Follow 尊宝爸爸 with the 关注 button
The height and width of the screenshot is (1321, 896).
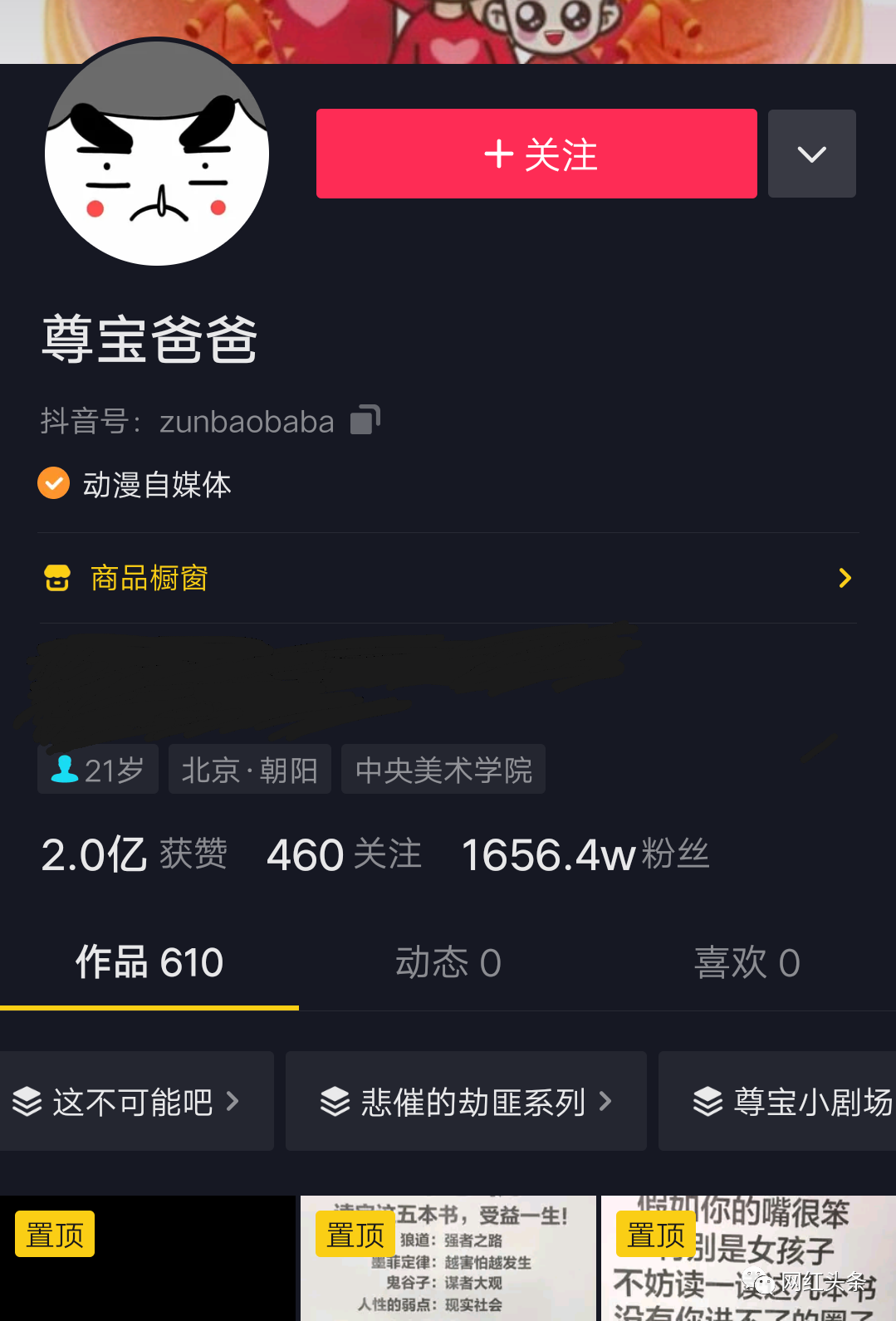(536, 154)
